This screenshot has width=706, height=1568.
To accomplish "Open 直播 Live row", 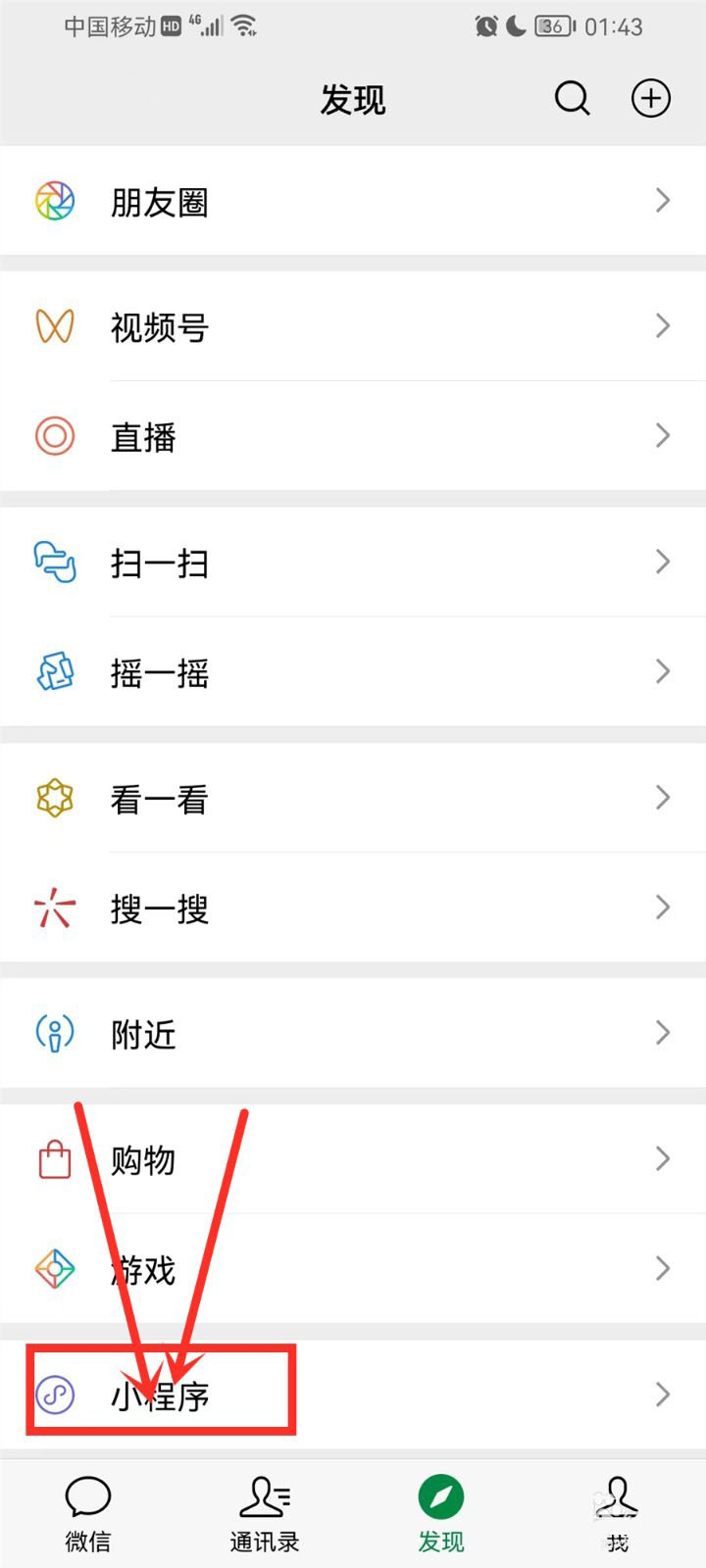I will [353, 436].
